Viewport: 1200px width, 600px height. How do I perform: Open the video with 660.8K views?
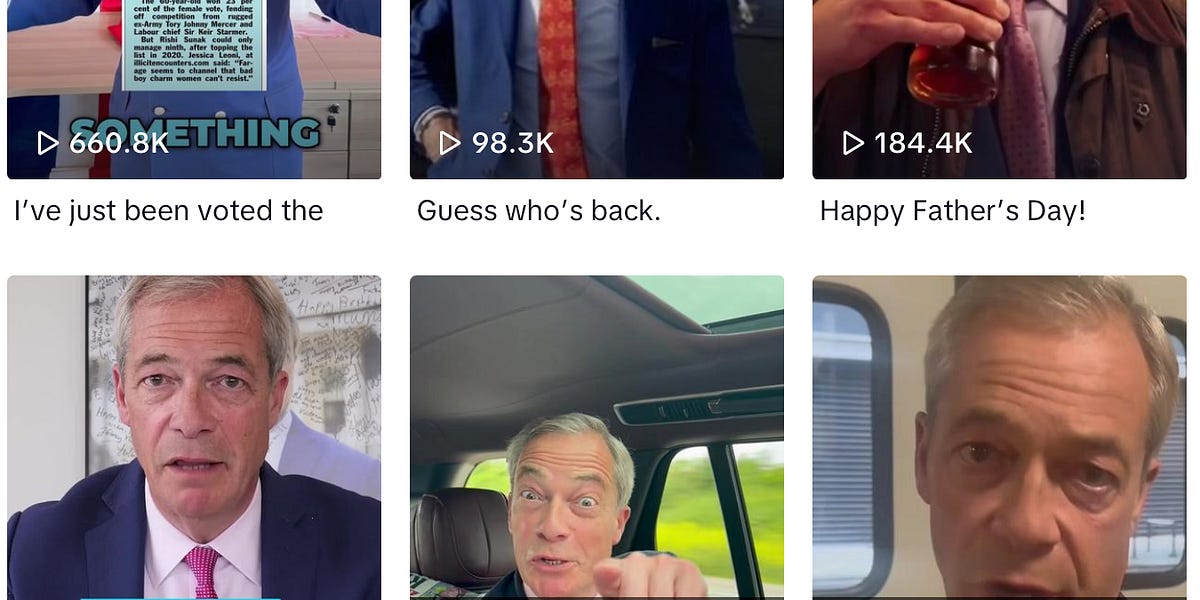tap(194, 90)
